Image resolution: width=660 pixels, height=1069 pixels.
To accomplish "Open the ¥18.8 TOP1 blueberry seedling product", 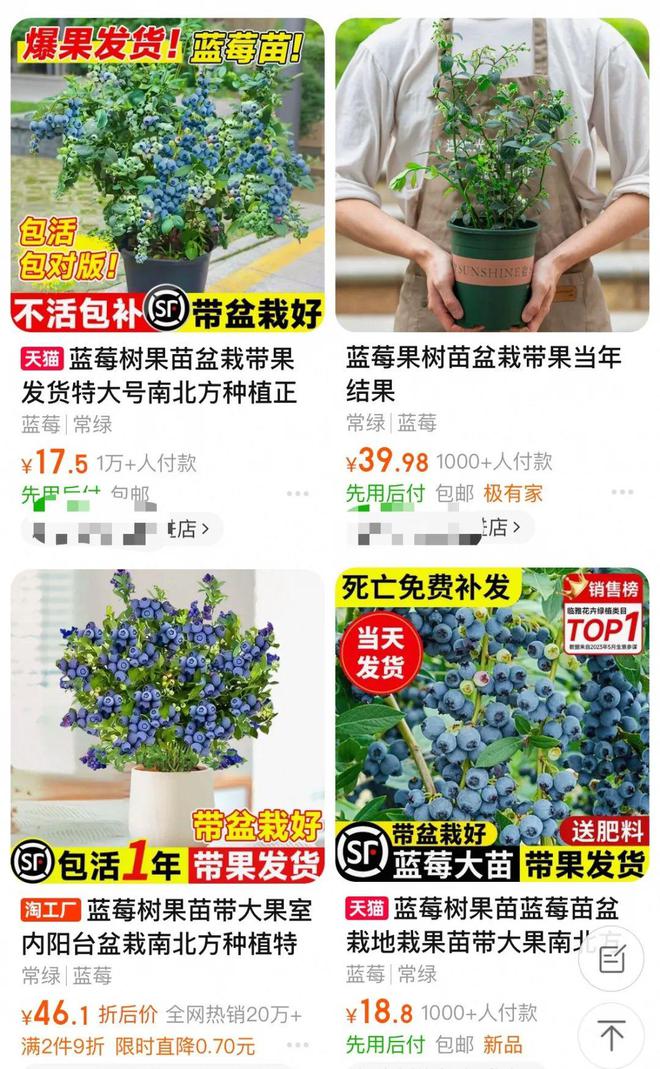I will (x=492, y=725).
